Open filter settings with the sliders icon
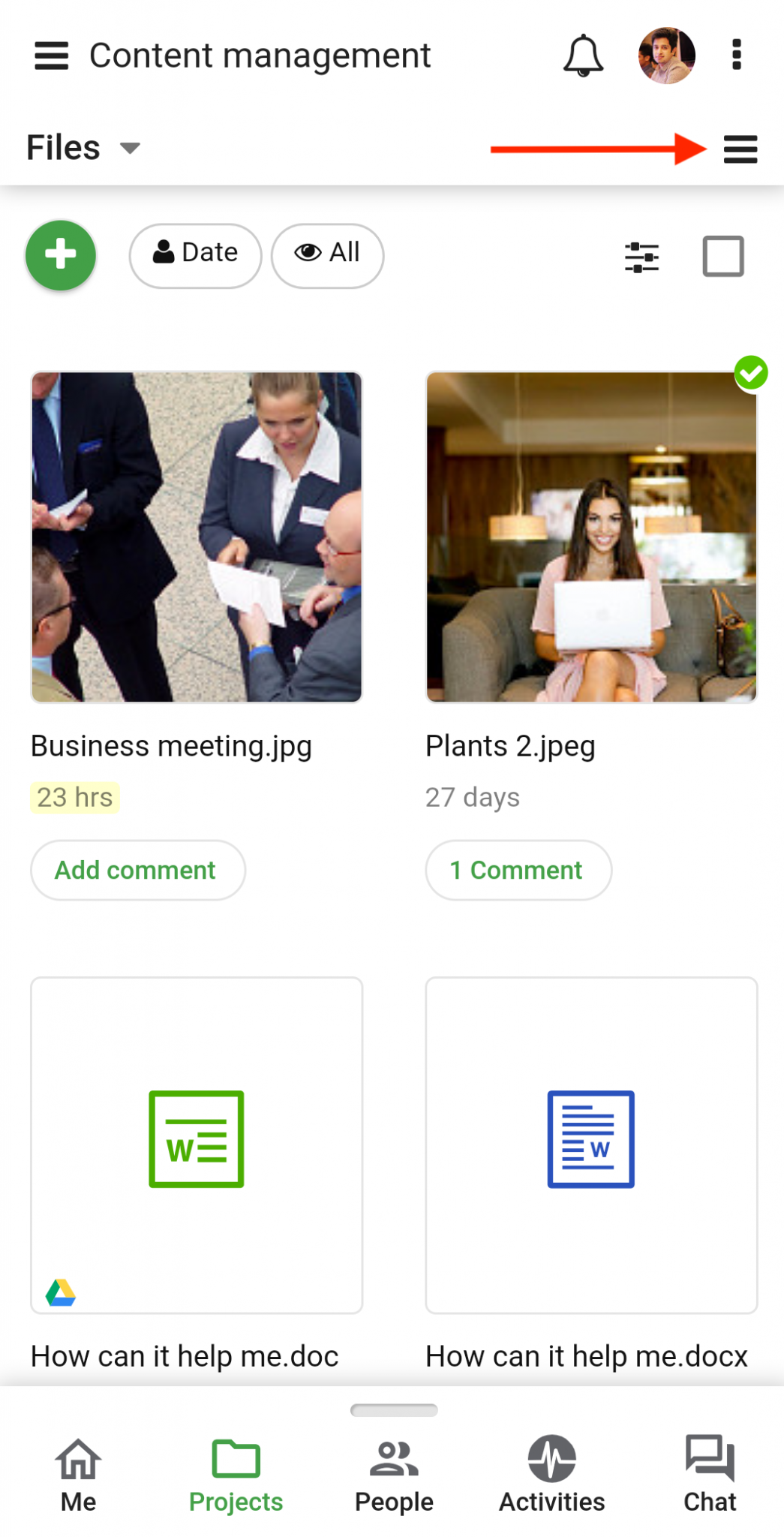The height and width of the screenshot is (1537, 784). pos(642,256)
